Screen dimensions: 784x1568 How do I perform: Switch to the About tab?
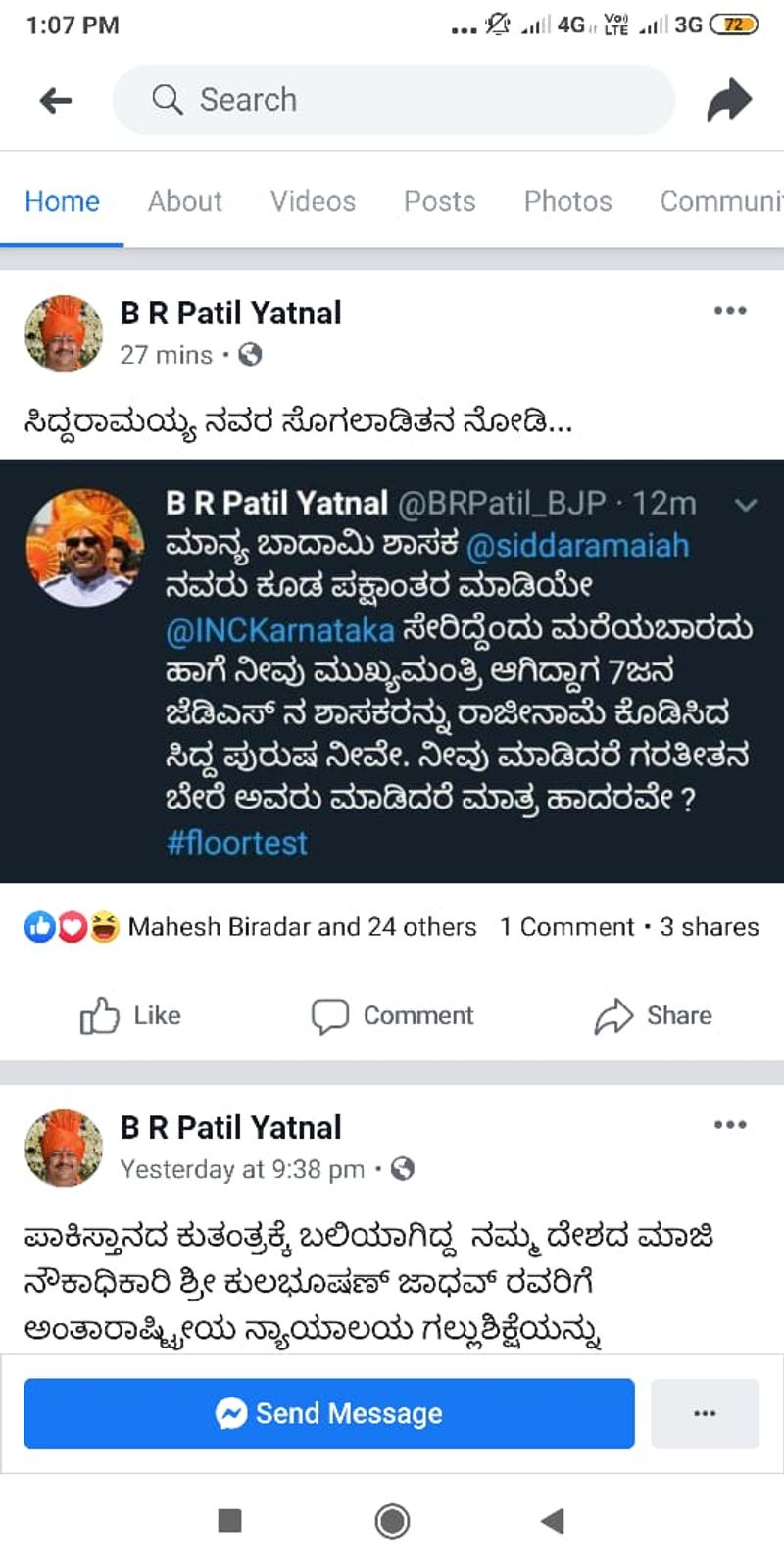click(x=184, y=201)
